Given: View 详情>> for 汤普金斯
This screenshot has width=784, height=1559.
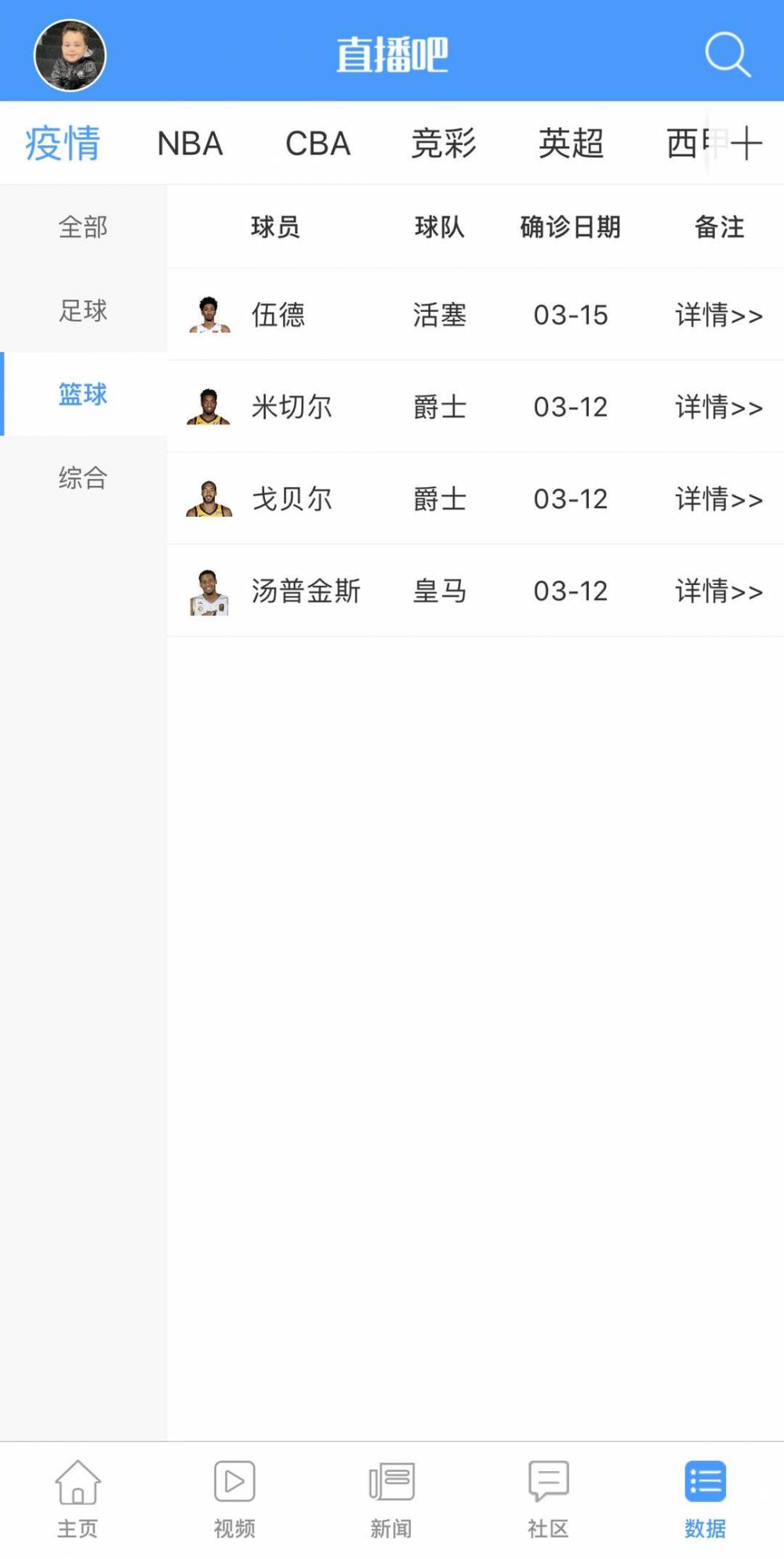Looking at the screenshot, I should tap(718, 591).
